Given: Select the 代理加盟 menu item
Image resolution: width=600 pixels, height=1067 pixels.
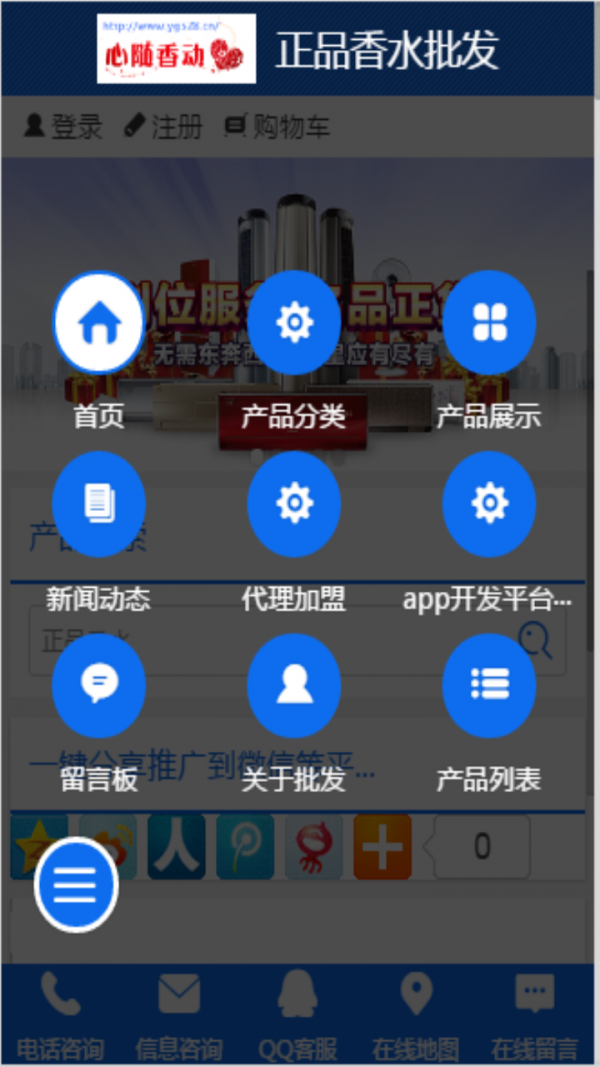Looking at the screenshot, I should (x=294, y=504).
